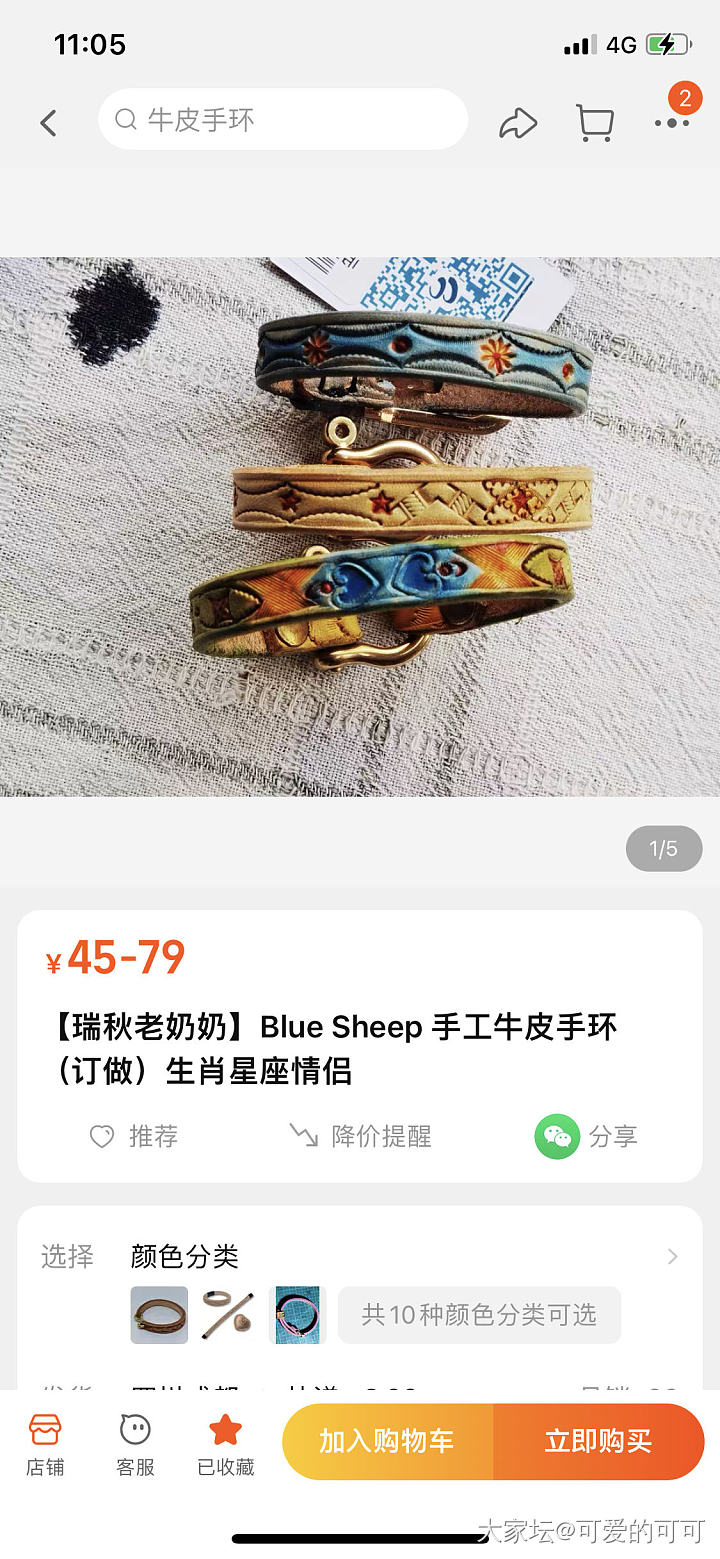Go back using the back arrow
This screenshot has width=720, height=1559.
point(48,123)
